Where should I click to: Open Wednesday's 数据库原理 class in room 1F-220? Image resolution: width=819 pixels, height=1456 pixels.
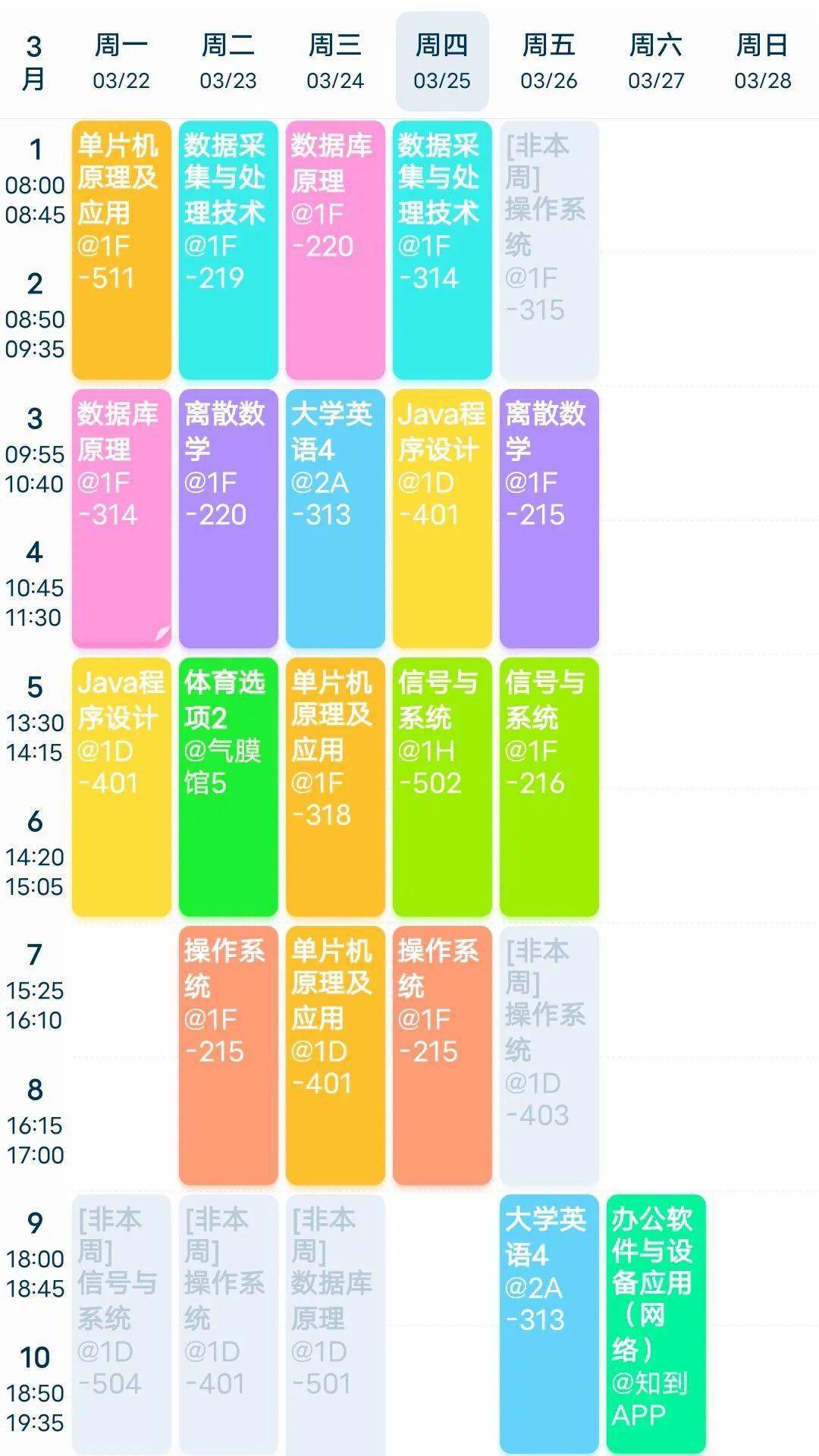335,250
